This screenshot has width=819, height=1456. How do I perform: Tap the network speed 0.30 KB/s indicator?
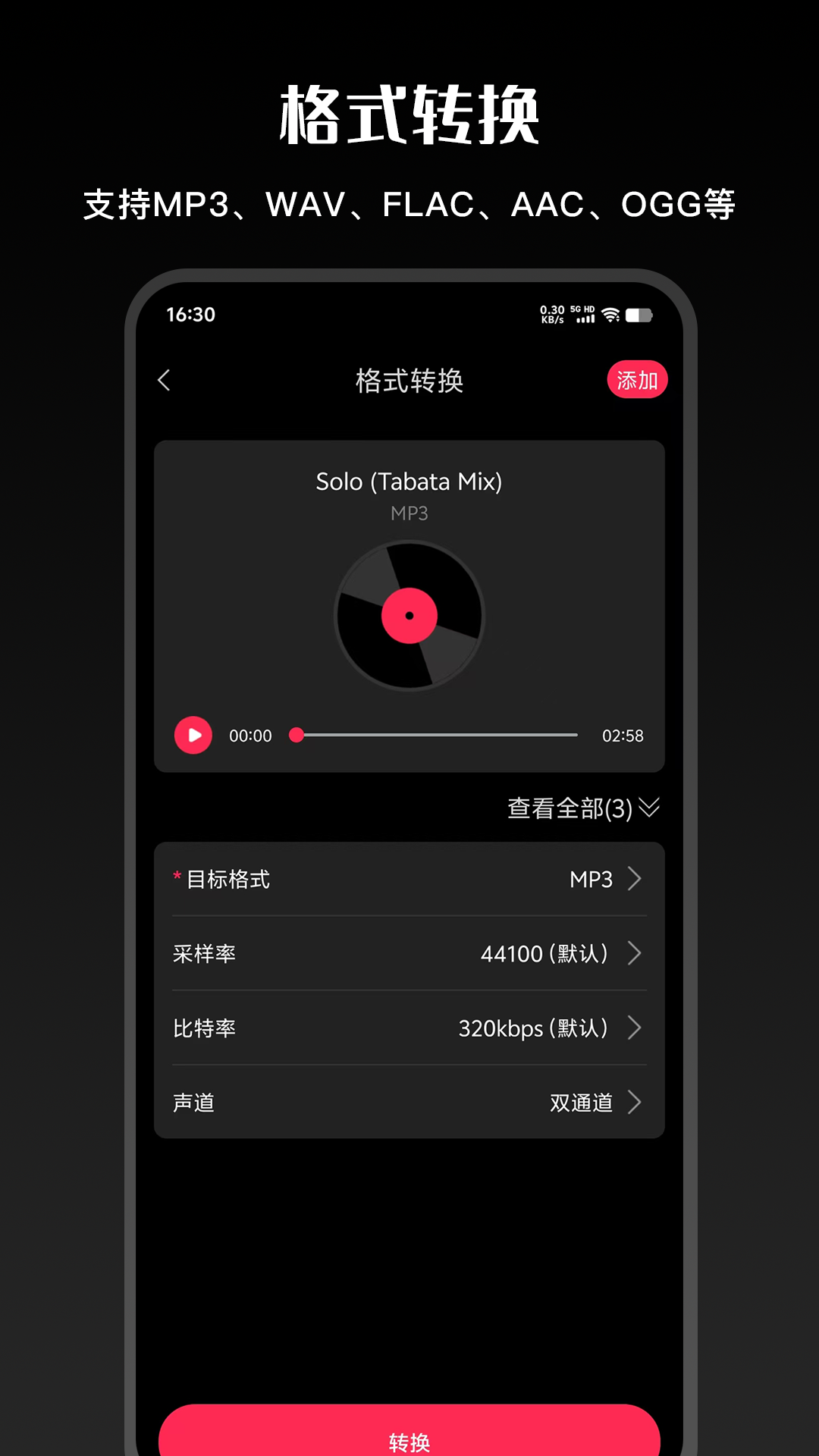[x=551, y=313]
